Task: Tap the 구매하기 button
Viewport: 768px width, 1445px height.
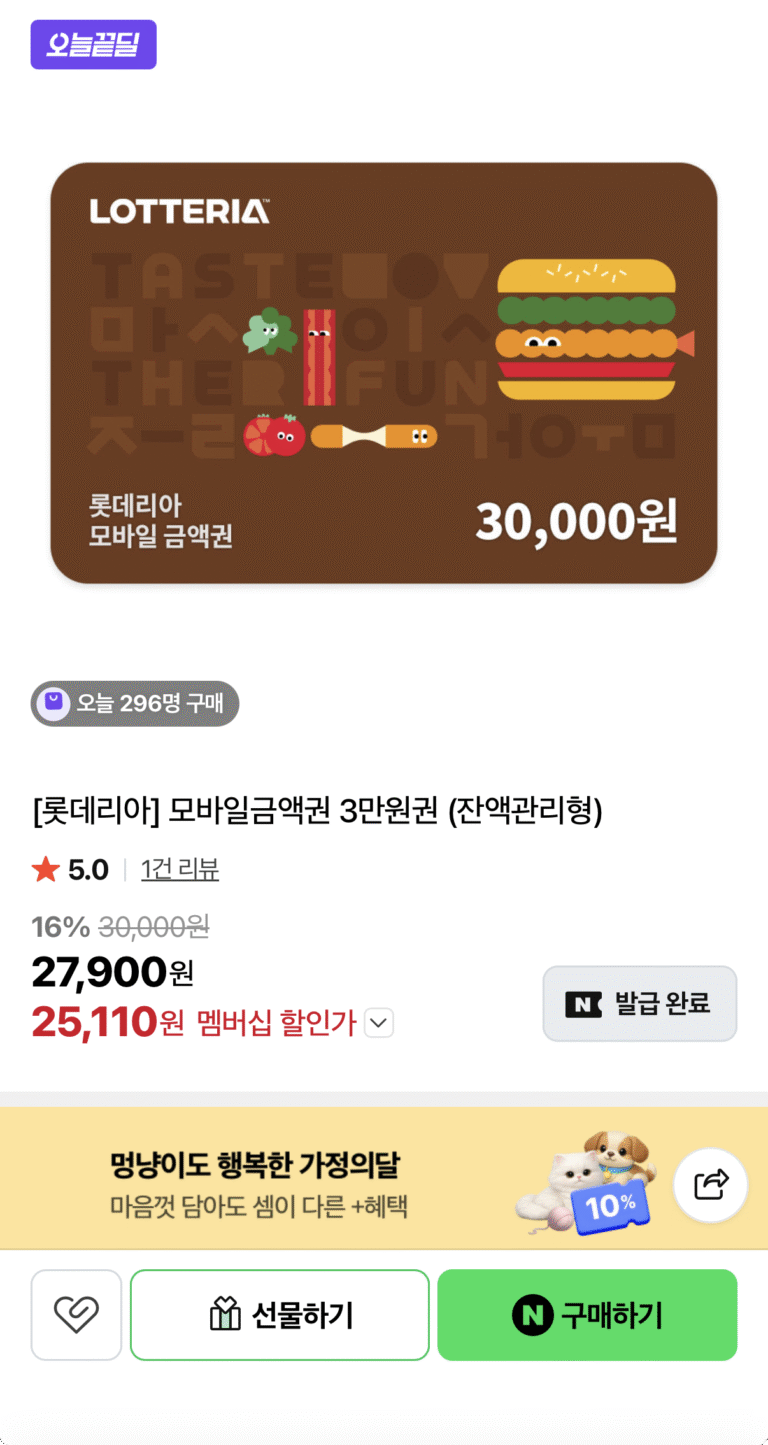Action: pos(587,1315)
